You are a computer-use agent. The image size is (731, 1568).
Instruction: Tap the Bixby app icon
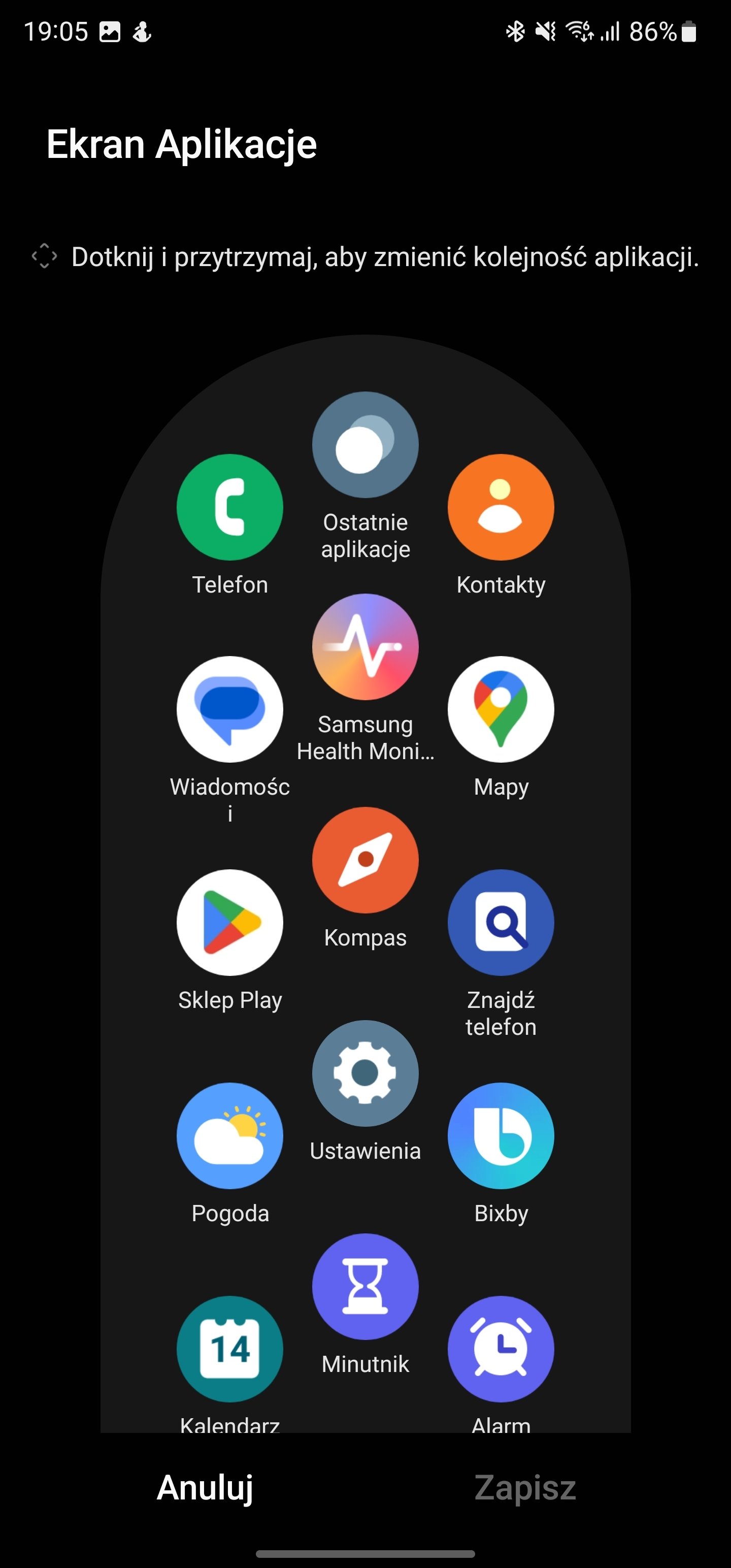coord(501,1136)
